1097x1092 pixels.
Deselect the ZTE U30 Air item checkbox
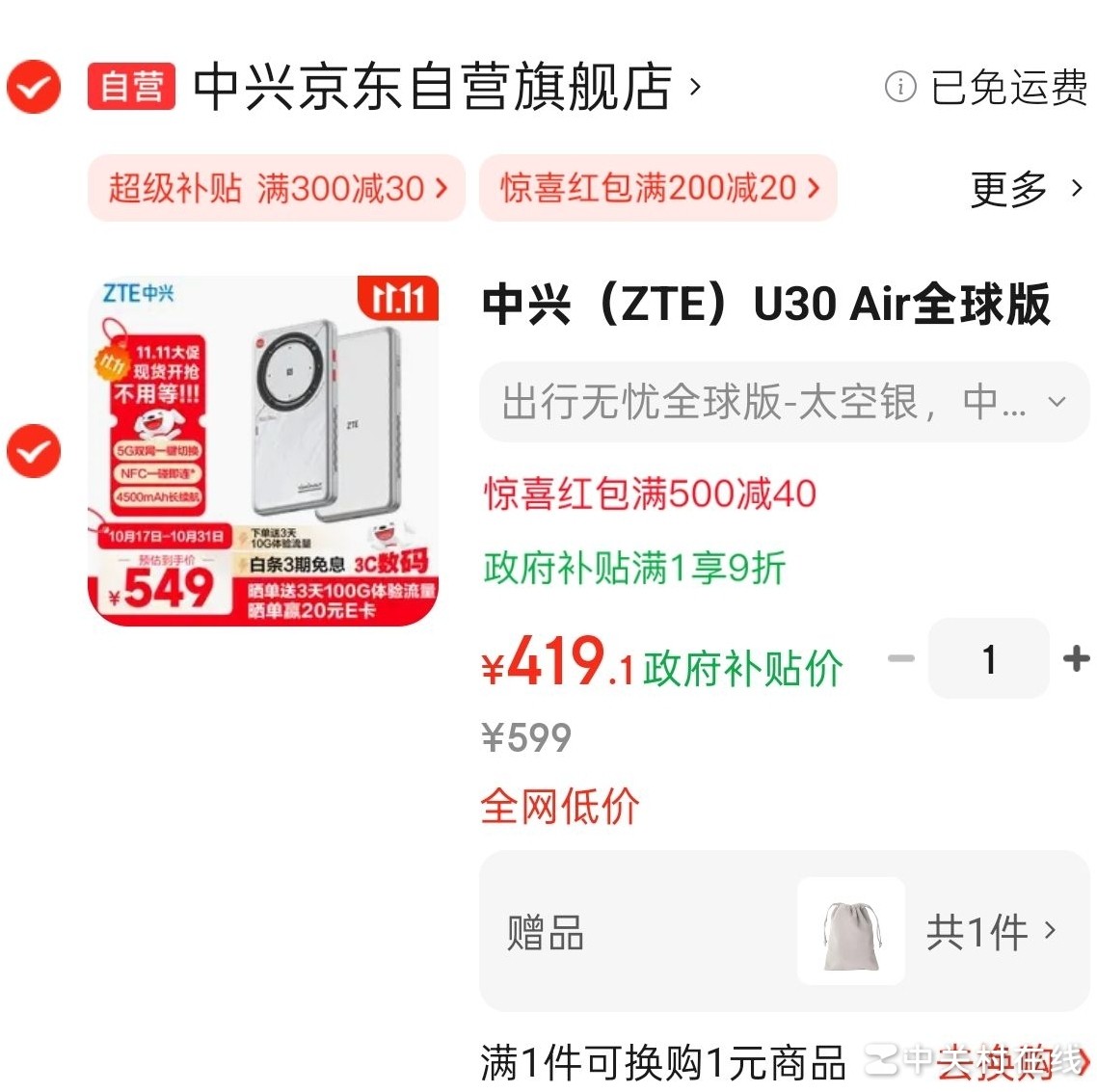tap(34, 450)
